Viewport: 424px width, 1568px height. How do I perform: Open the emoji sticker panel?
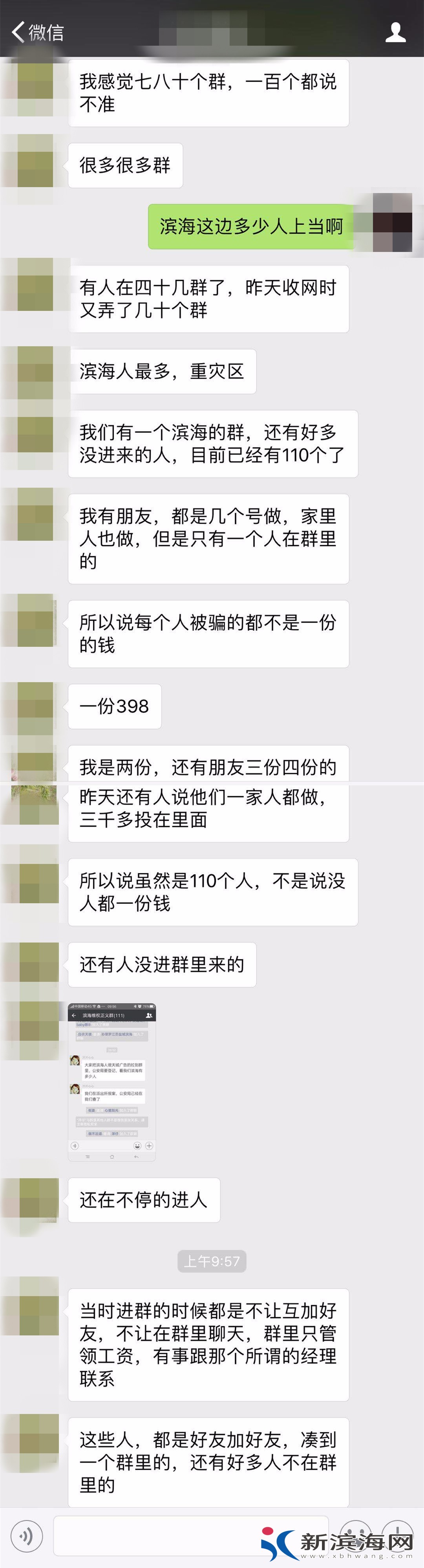355,1533
